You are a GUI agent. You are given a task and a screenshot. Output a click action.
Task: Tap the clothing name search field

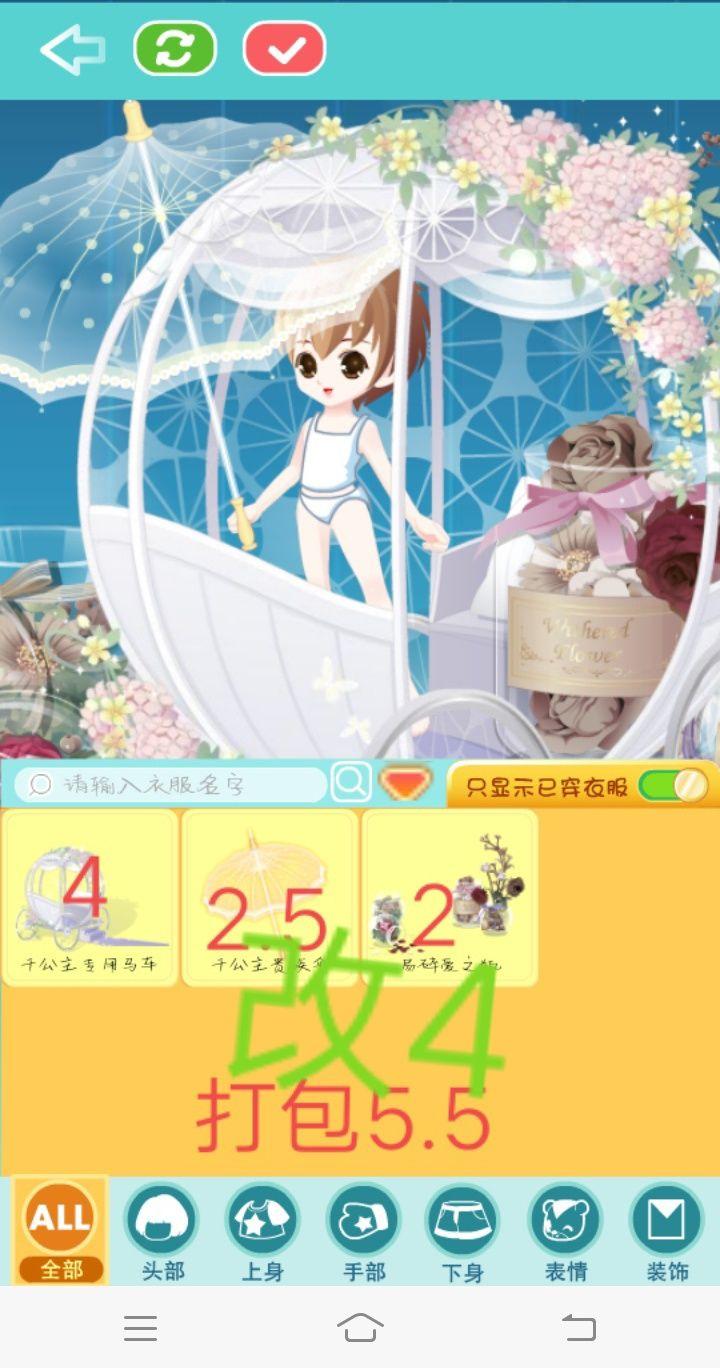click(170, 785)
